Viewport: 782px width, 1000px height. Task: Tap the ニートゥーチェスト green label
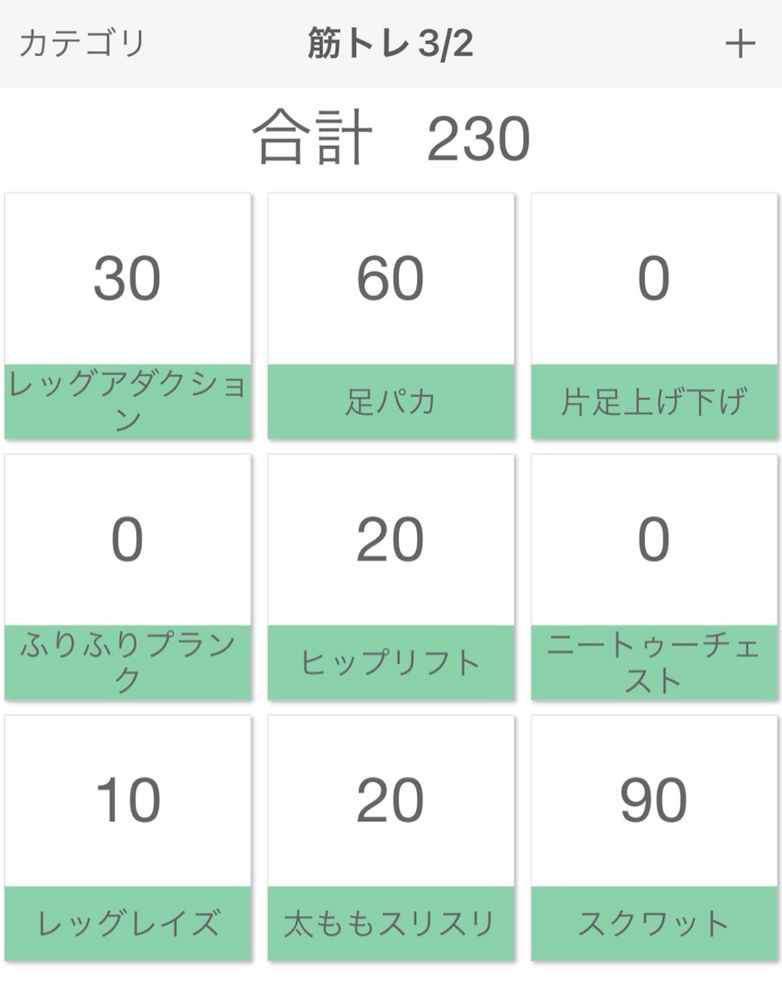point(655,660)
